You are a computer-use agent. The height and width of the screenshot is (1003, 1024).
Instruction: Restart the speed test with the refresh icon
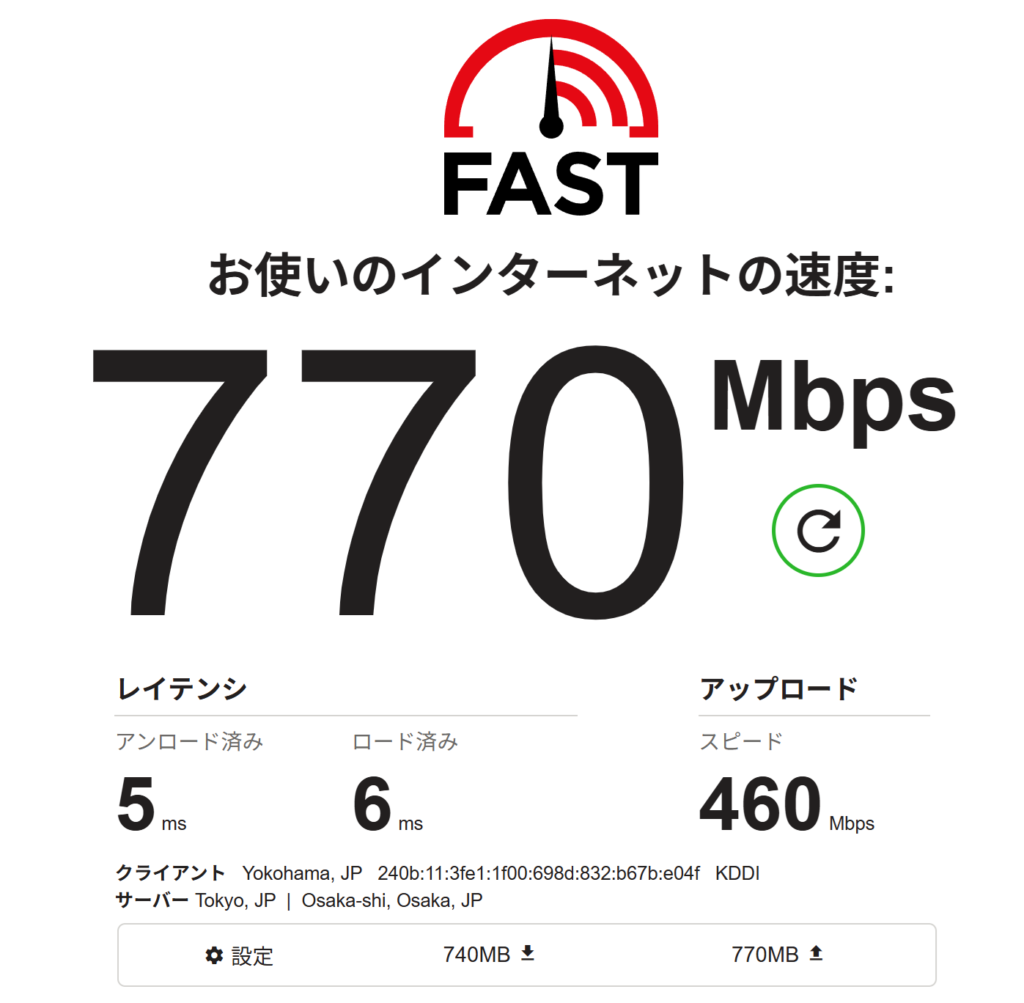[818, 532]
